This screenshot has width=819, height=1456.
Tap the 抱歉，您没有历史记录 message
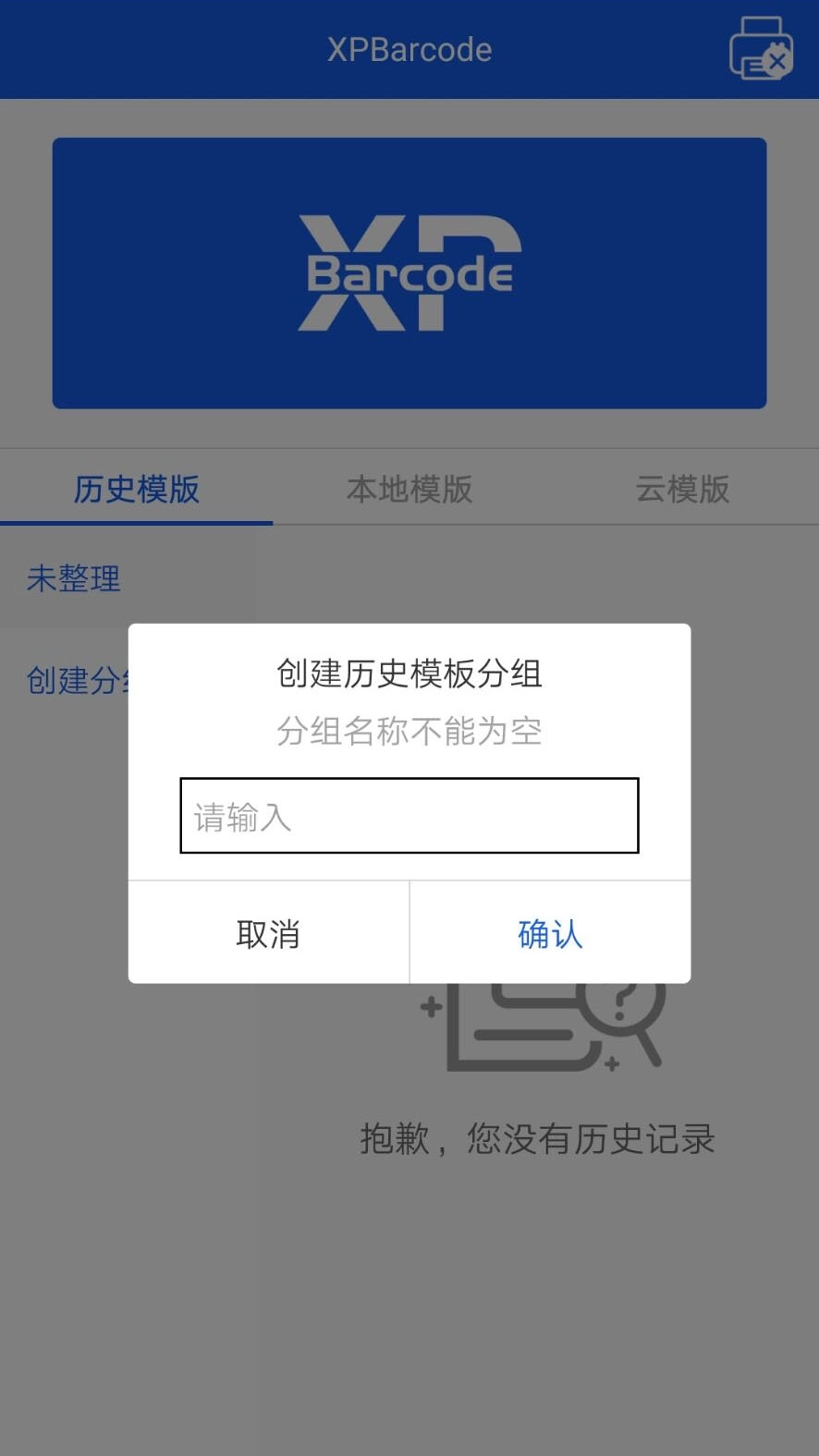[537, 1139]
